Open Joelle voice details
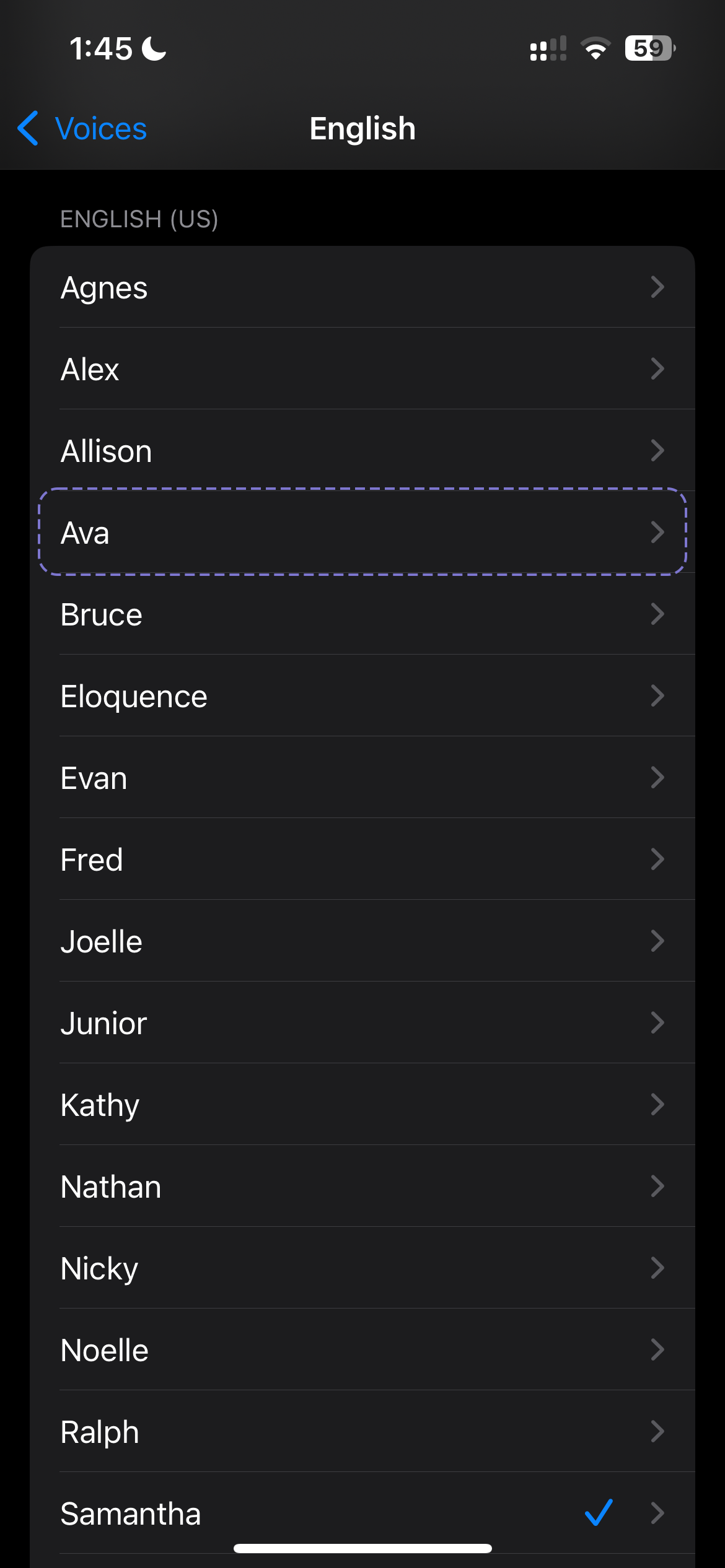The image size is (725, 1568). (362, 941)
